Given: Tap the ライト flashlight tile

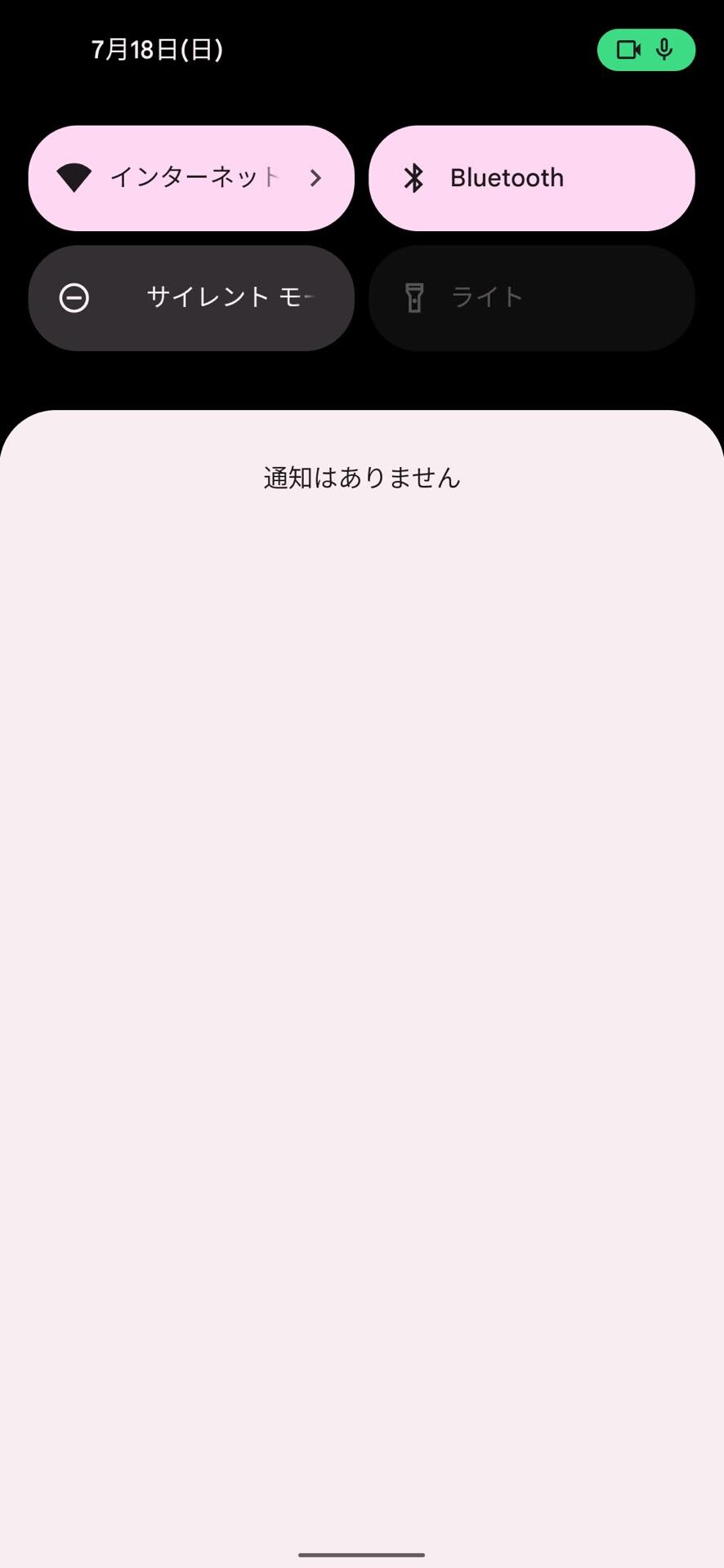Looking at the screenshot, I should [x=532, y=298].
